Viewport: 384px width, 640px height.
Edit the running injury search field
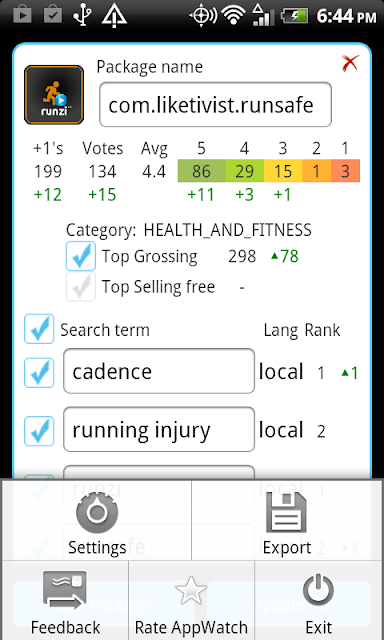159,429
